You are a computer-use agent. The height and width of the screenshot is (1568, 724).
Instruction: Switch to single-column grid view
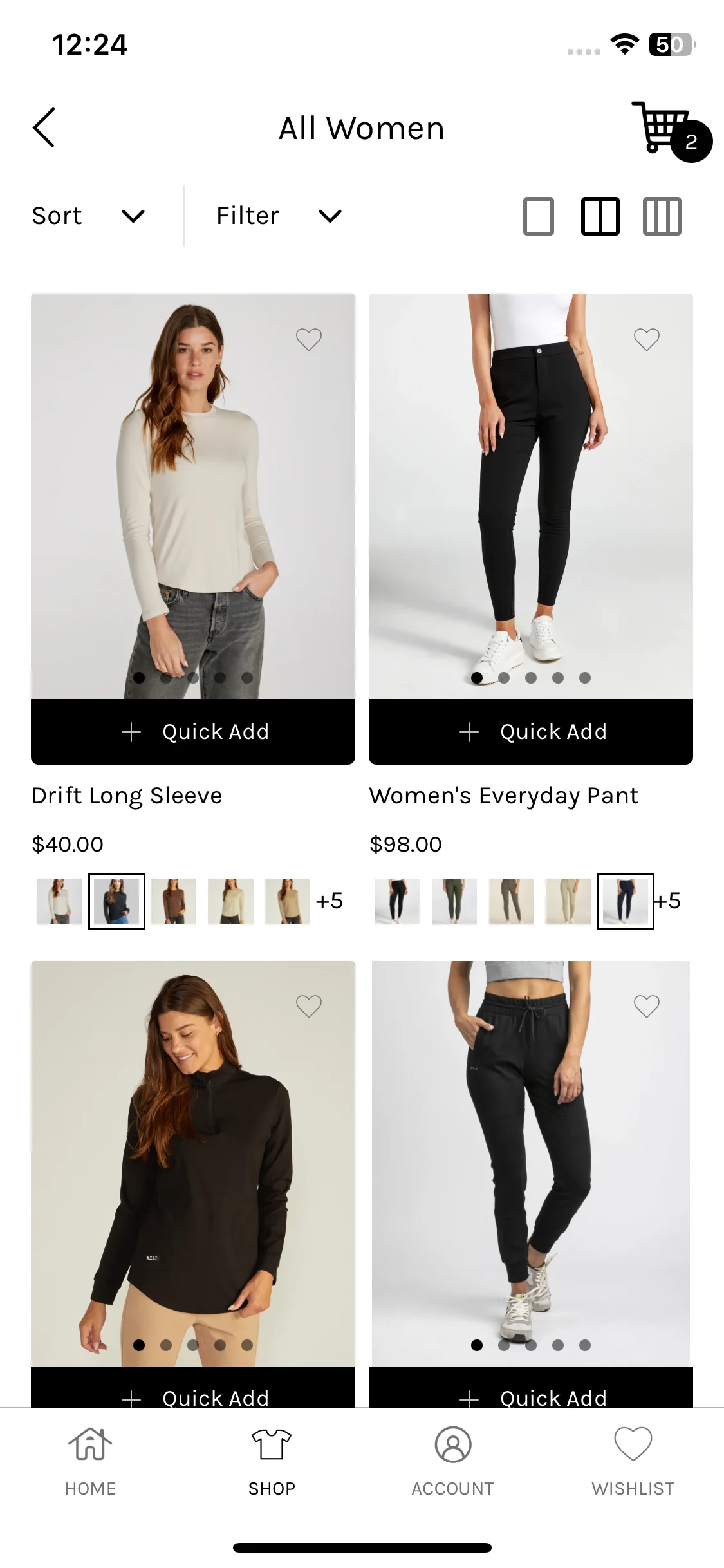pyautogui.click(x=539, y=216)
